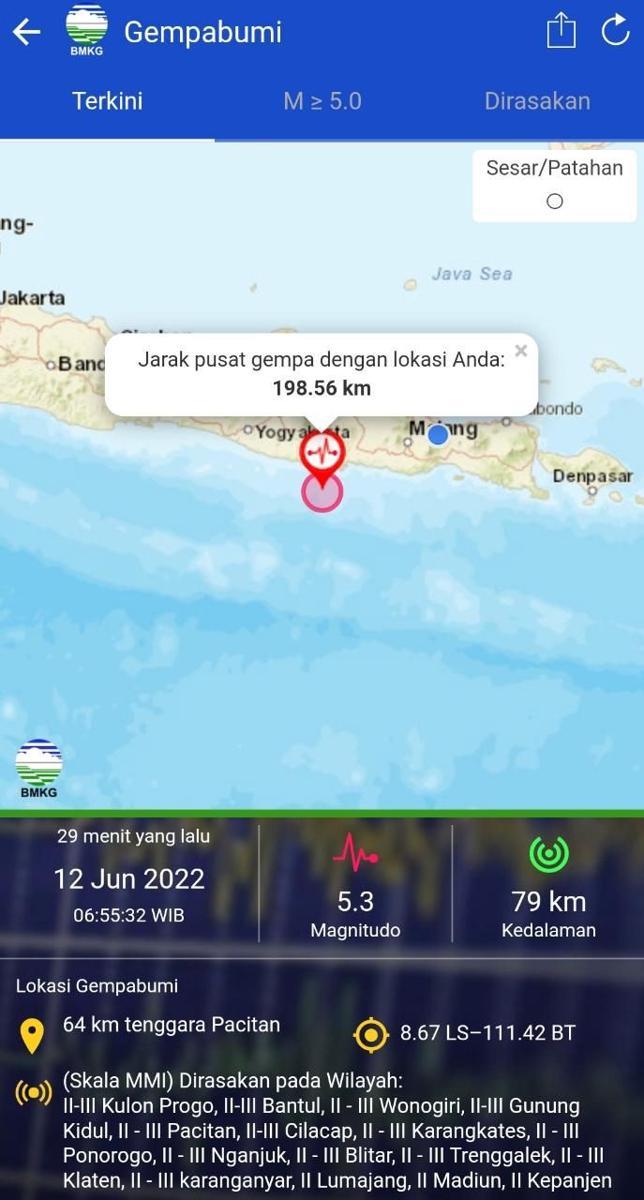The width and height of the screenshot is (644, 1200).
Task: Tap the blue location dot near Malang
Action: pos(437,434)
